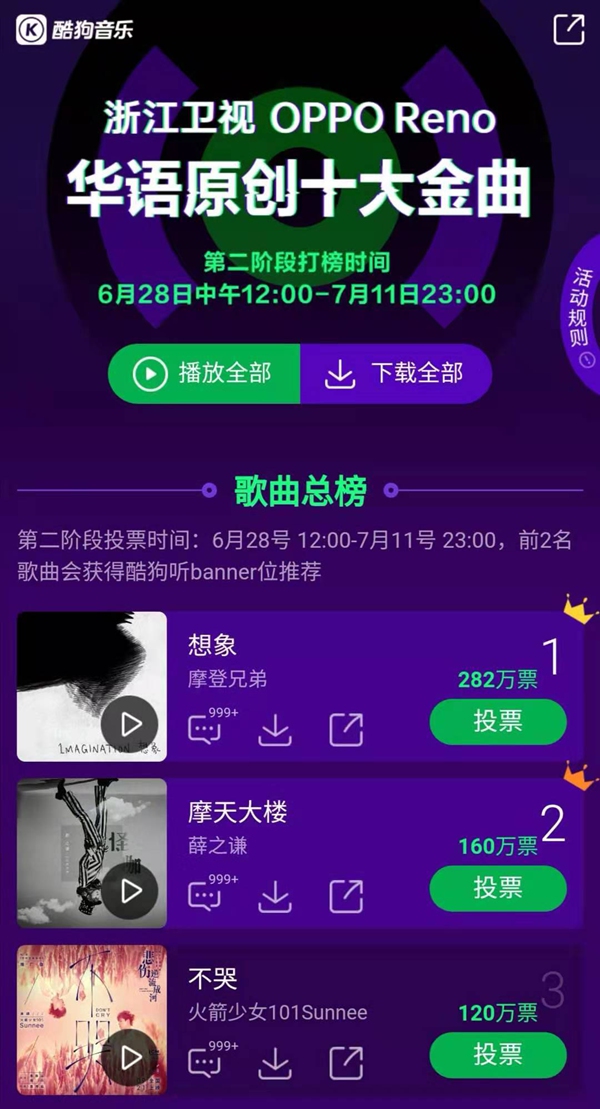
Task: Share this page via top-right icon
Action: click(x=568, y=29)
